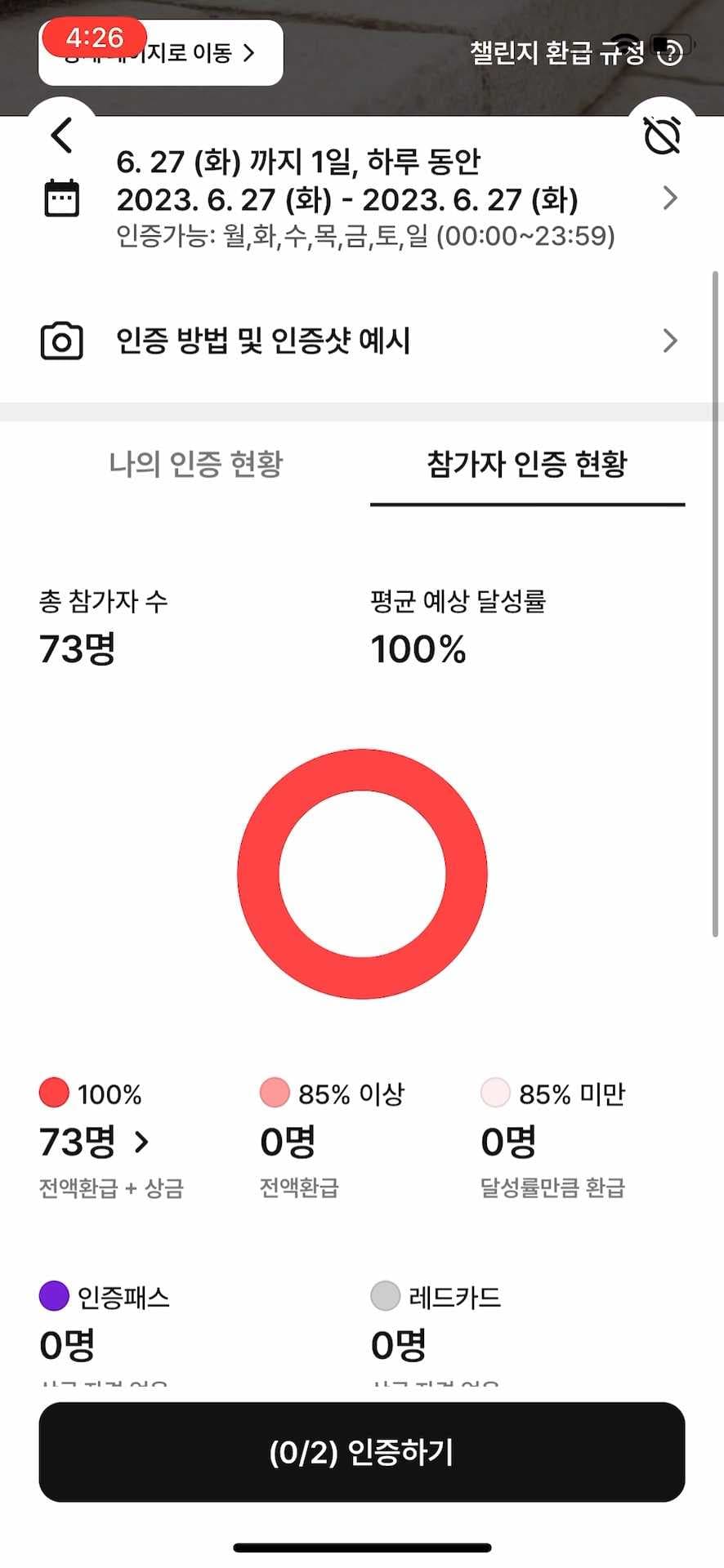Screen dimensions: 724x1568
Task: Tap the camera icon for verification examples
Action: coord(62,341)
